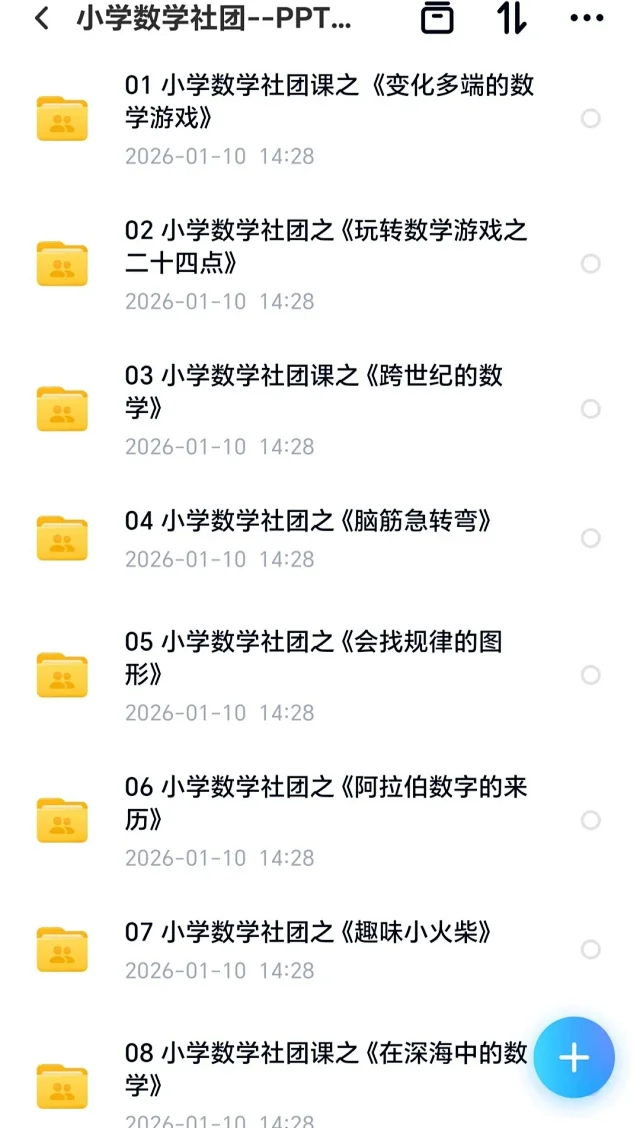Select the 01《变化多端的数学游戏》folder circle

coord(591,118)
